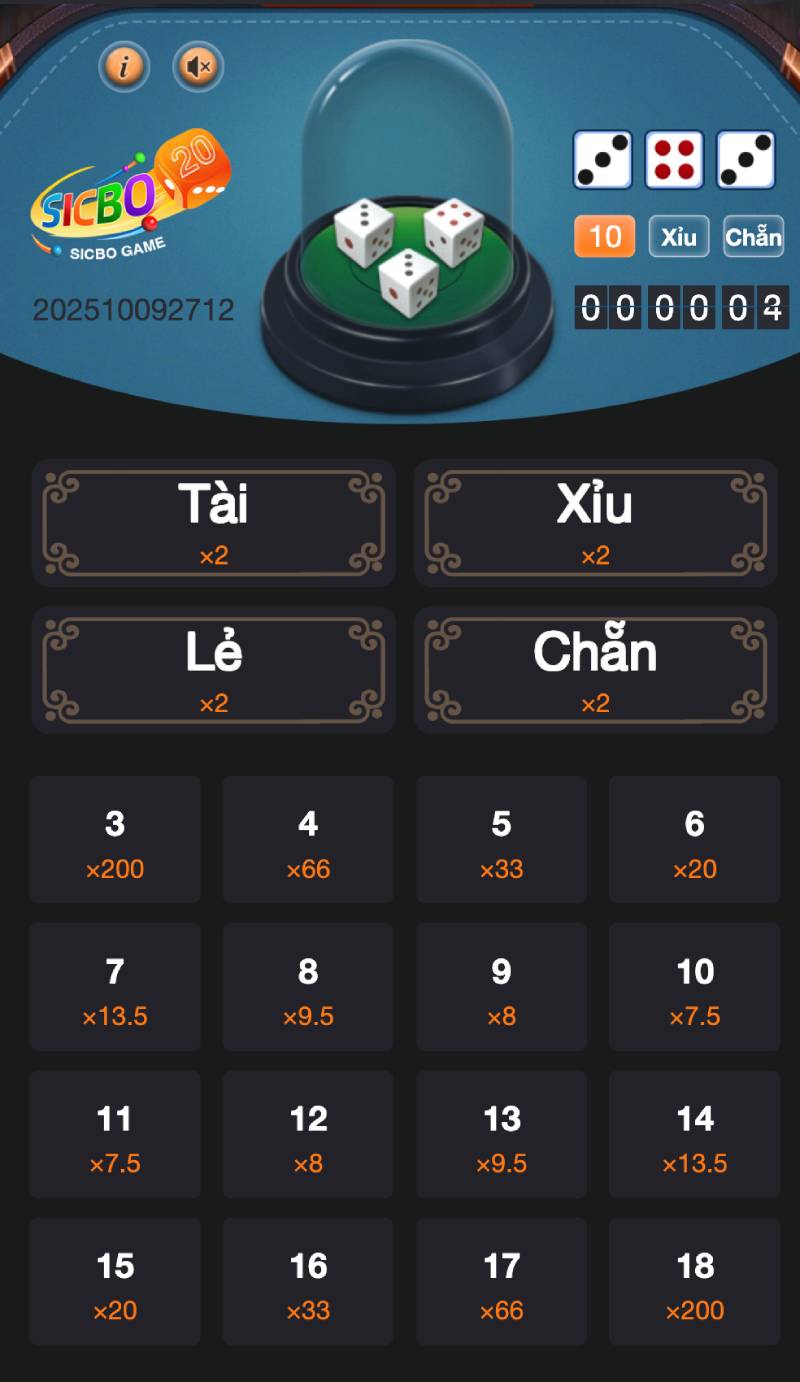Bet on total 15 at x20
Viewport: 800px width, 1382px height.
(115, 1281)
